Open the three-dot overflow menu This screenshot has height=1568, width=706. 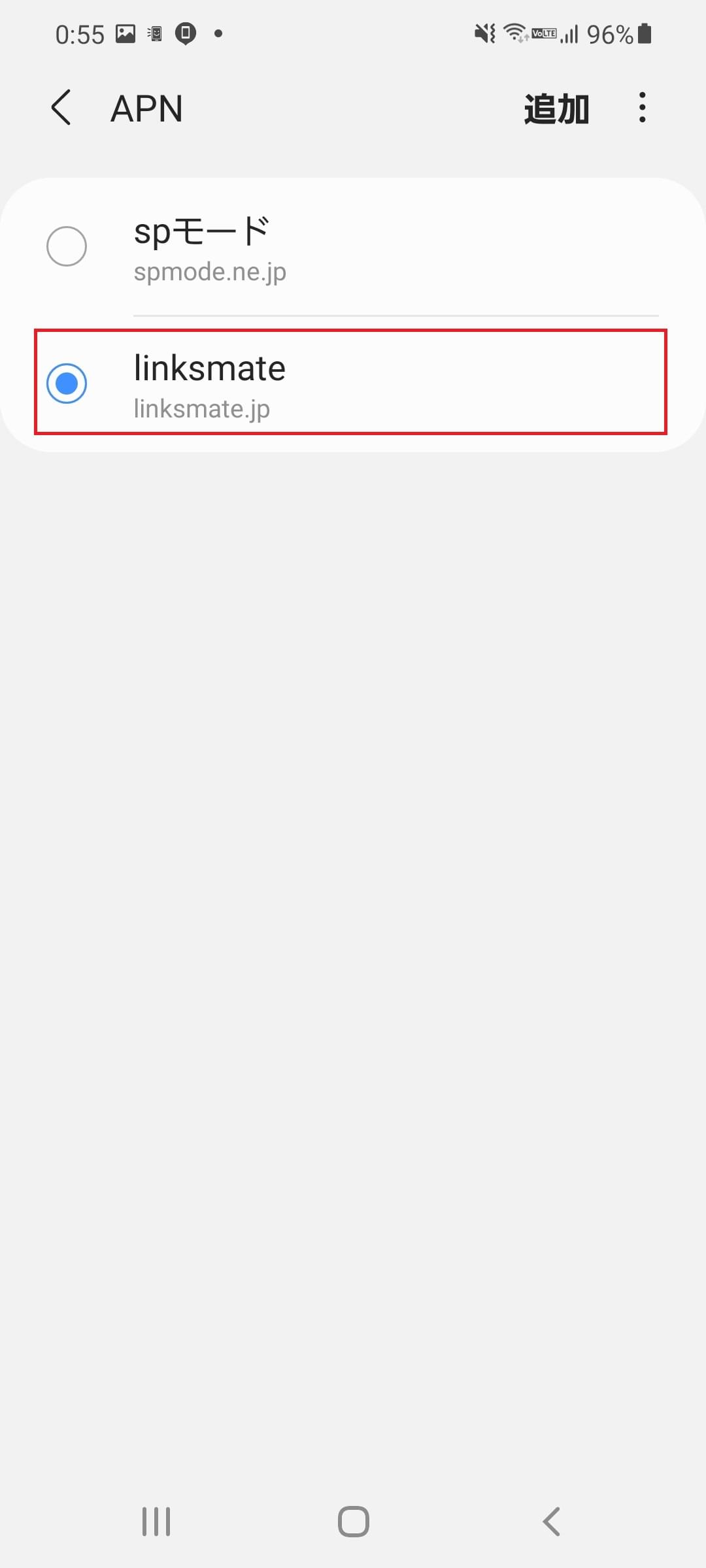643,108
